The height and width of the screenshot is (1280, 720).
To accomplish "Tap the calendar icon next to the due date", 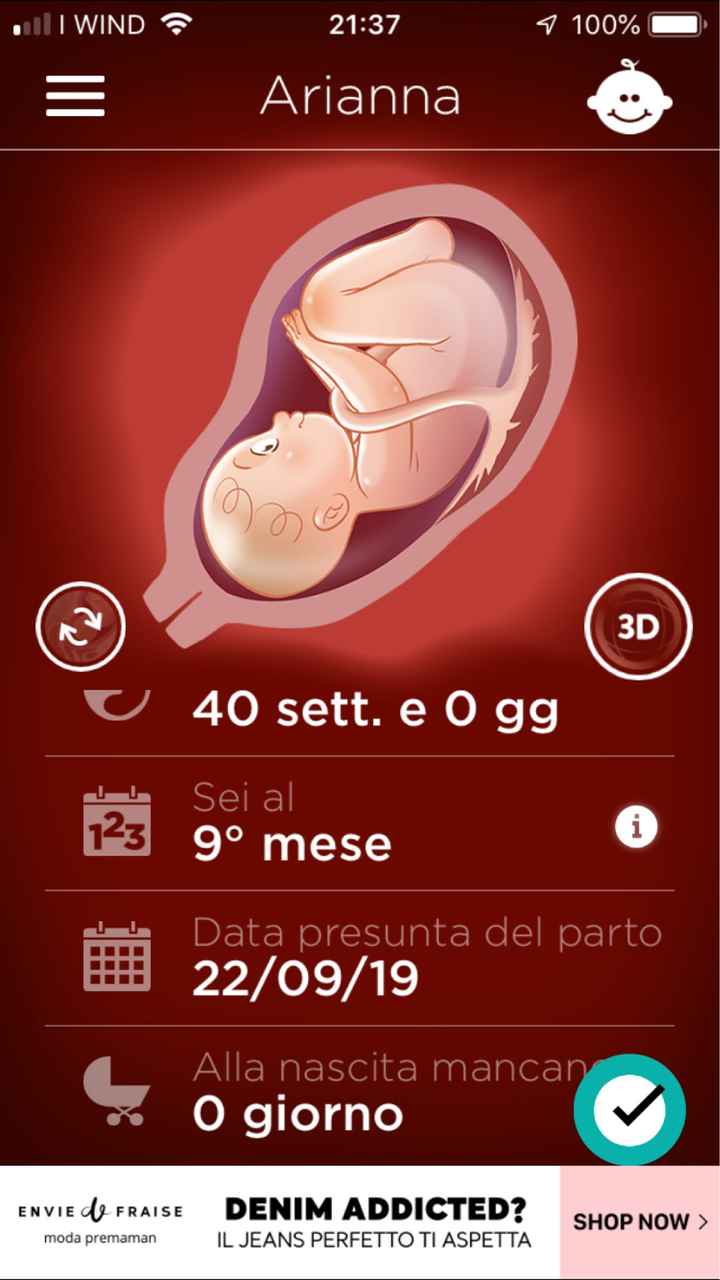I will pos(117,955).
